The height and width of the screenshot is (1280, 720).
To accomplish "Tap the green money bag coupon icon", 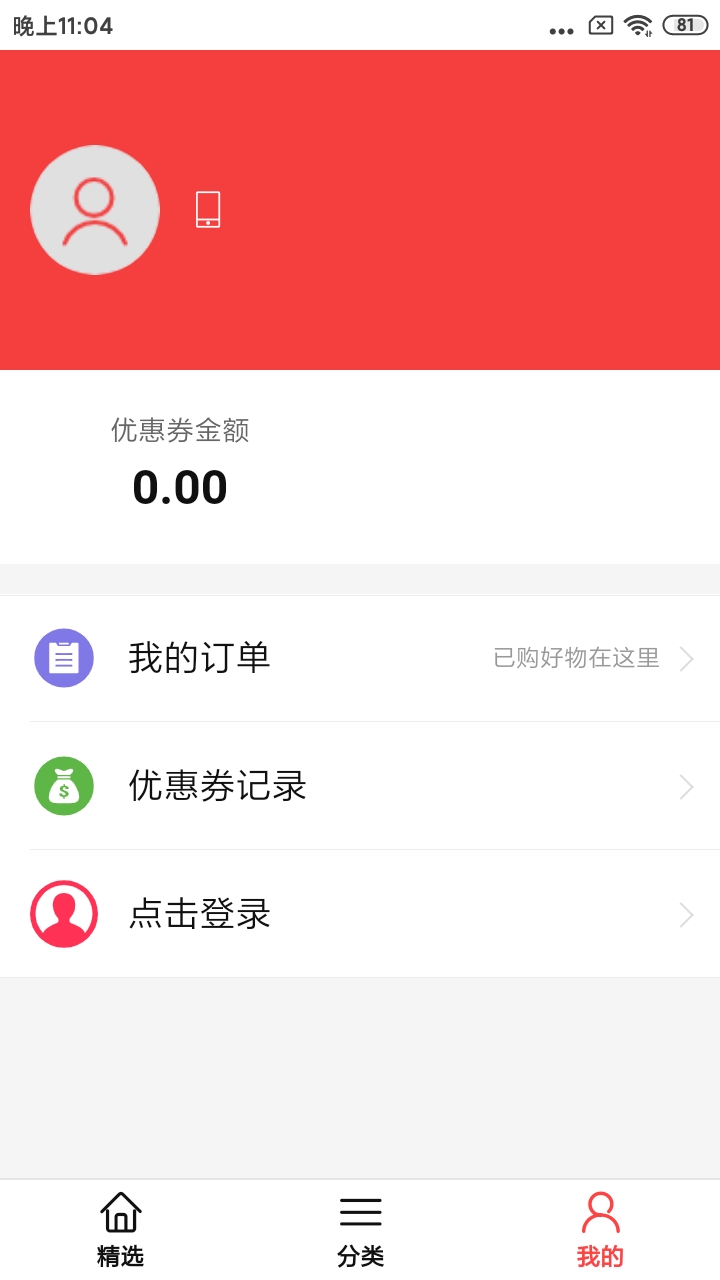I will pyautogui.click(x=64, y=786).
